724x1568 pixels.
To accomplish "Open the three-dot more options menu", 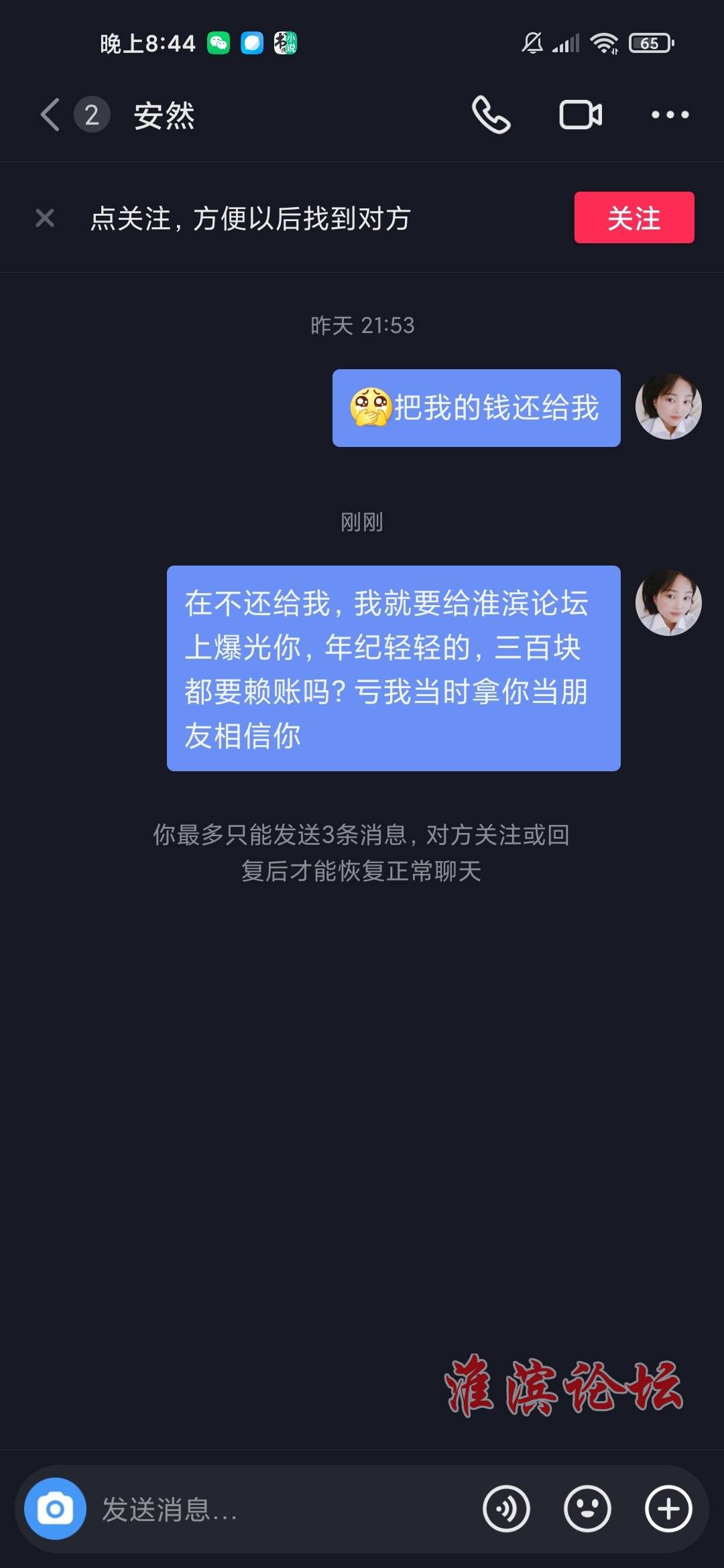I will pyautogui.click(x=670, y=115).
